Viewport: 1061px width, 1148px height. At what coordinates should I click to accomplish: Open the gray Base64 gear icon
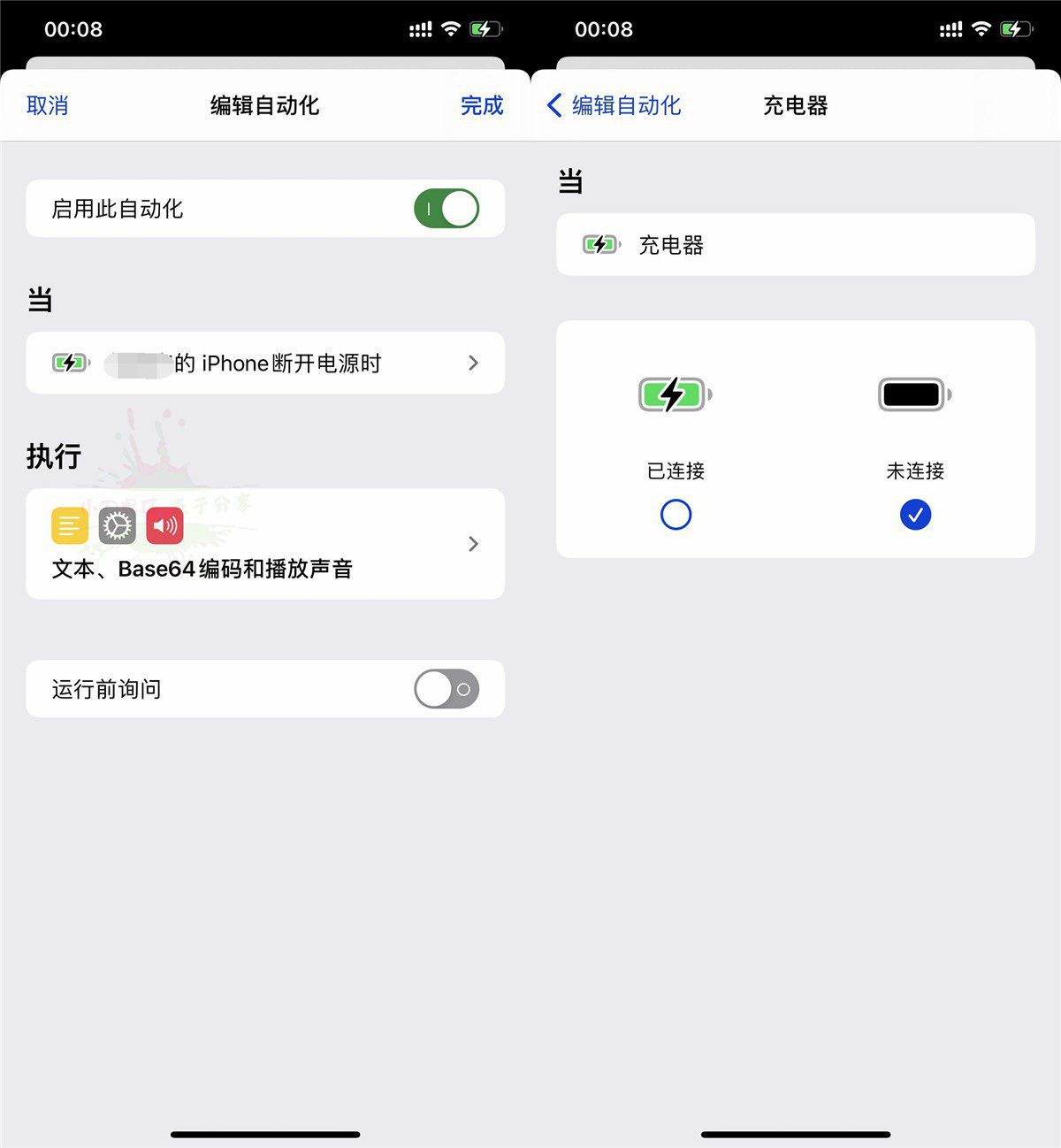click(x=117, y=524)
